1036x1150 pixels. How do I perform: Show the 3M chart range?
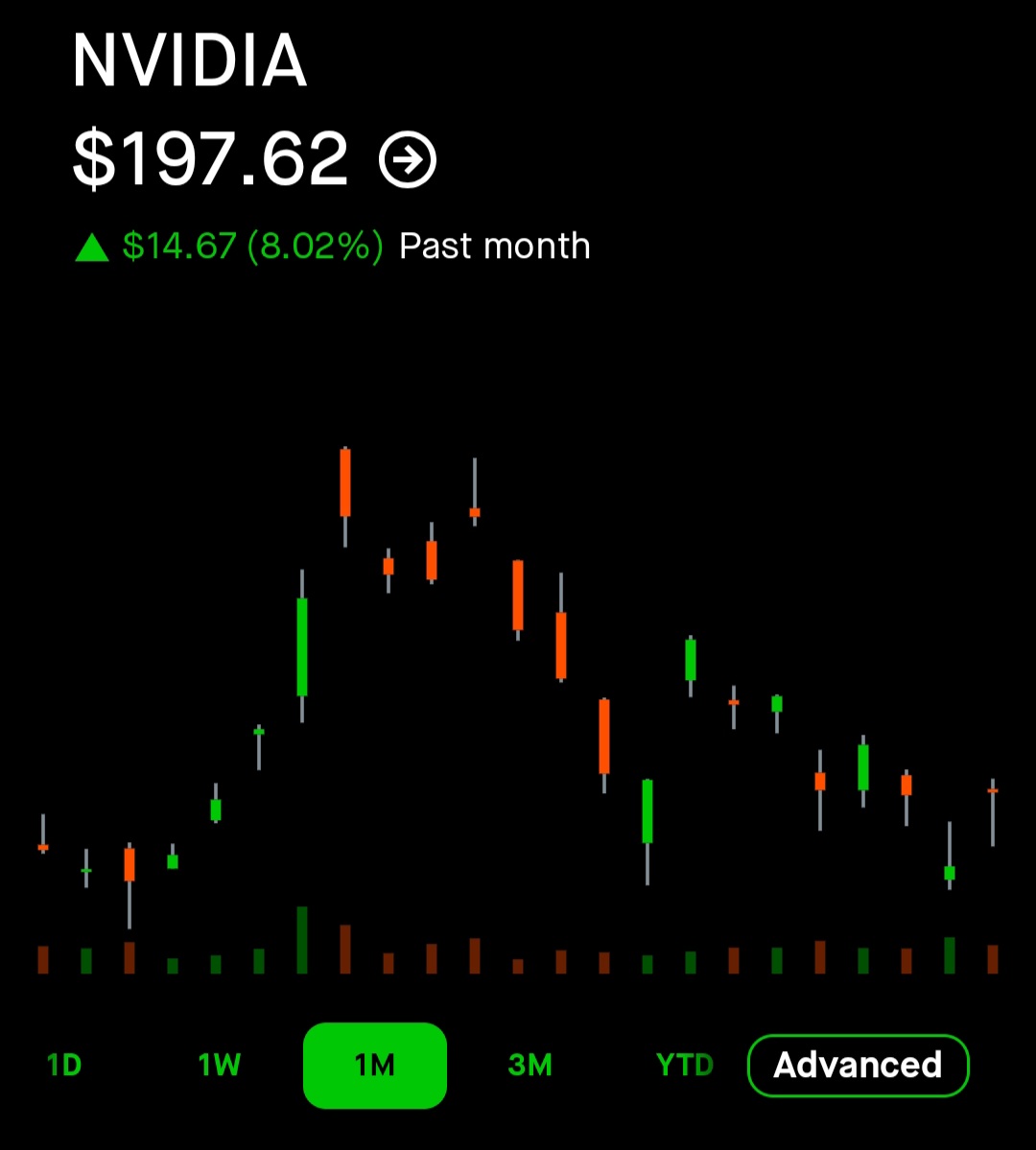coord(530,1065)
